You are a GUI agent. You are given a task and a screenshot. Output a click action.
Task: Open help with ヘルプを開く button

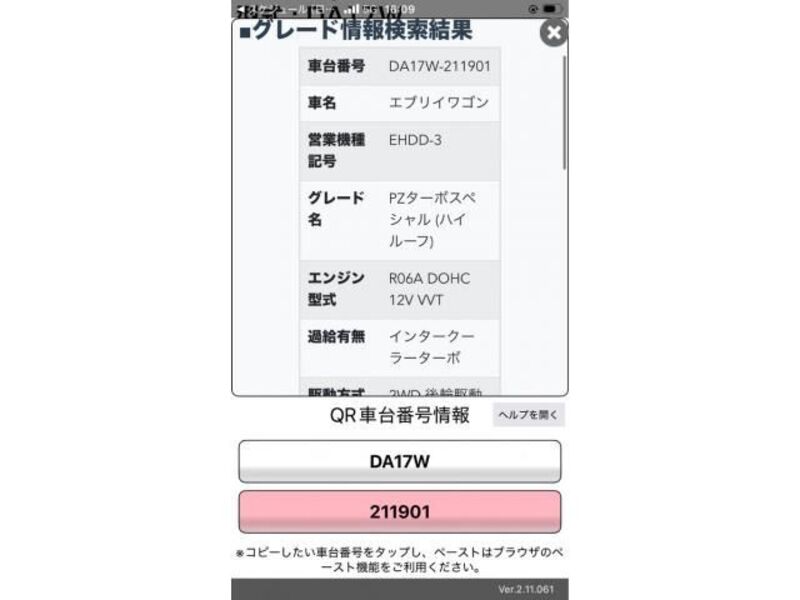point(529,415)
